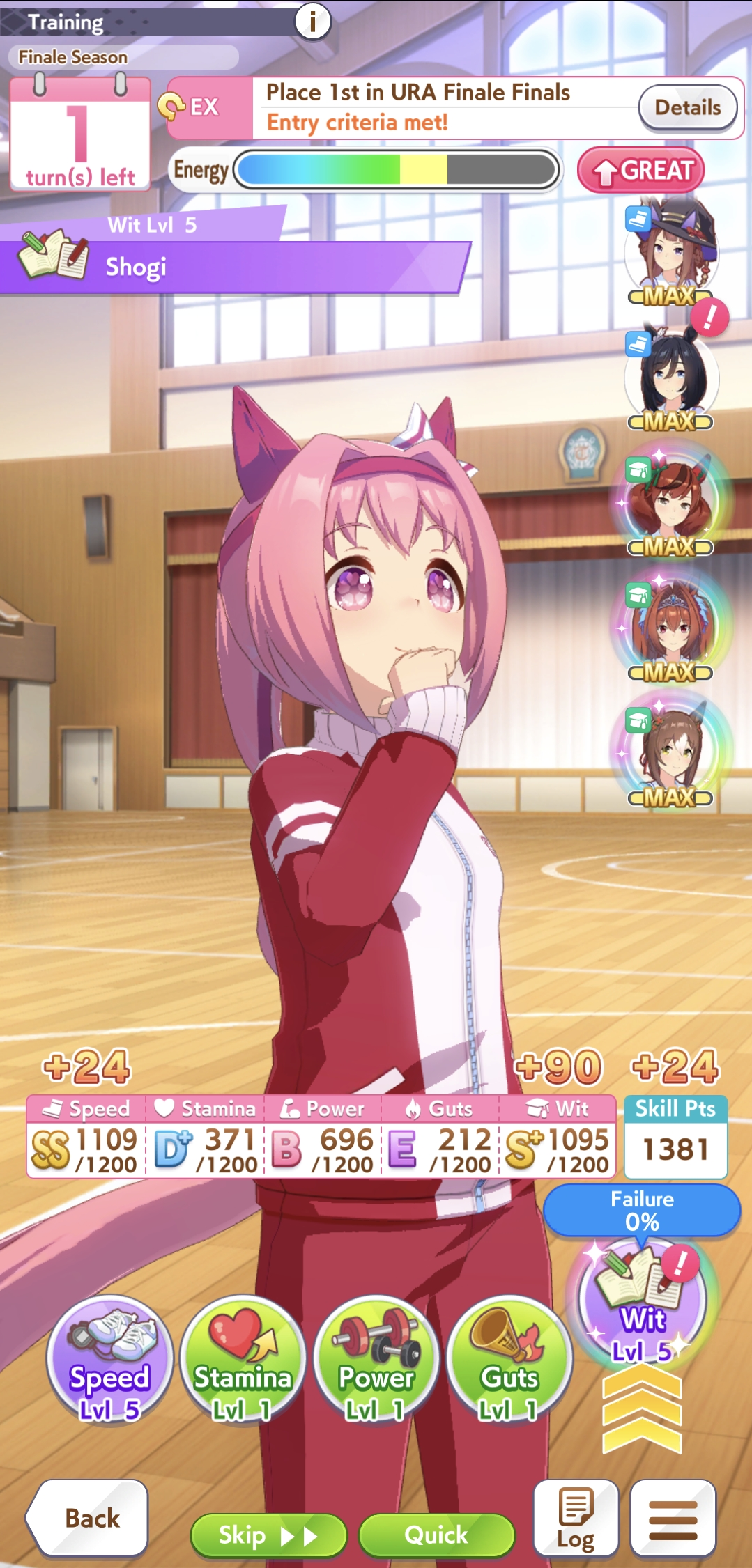Tap the GREAT mood indicator
Viewport: 752px width, 1568px height.
641,170
